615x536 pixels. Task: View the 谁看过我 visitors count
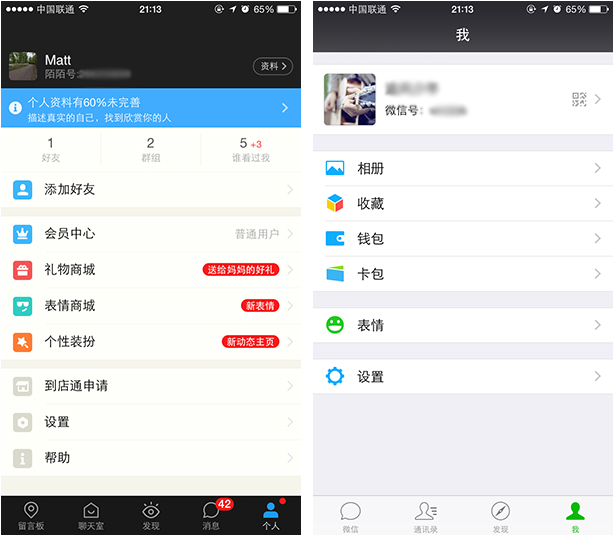tap(250, 150)
